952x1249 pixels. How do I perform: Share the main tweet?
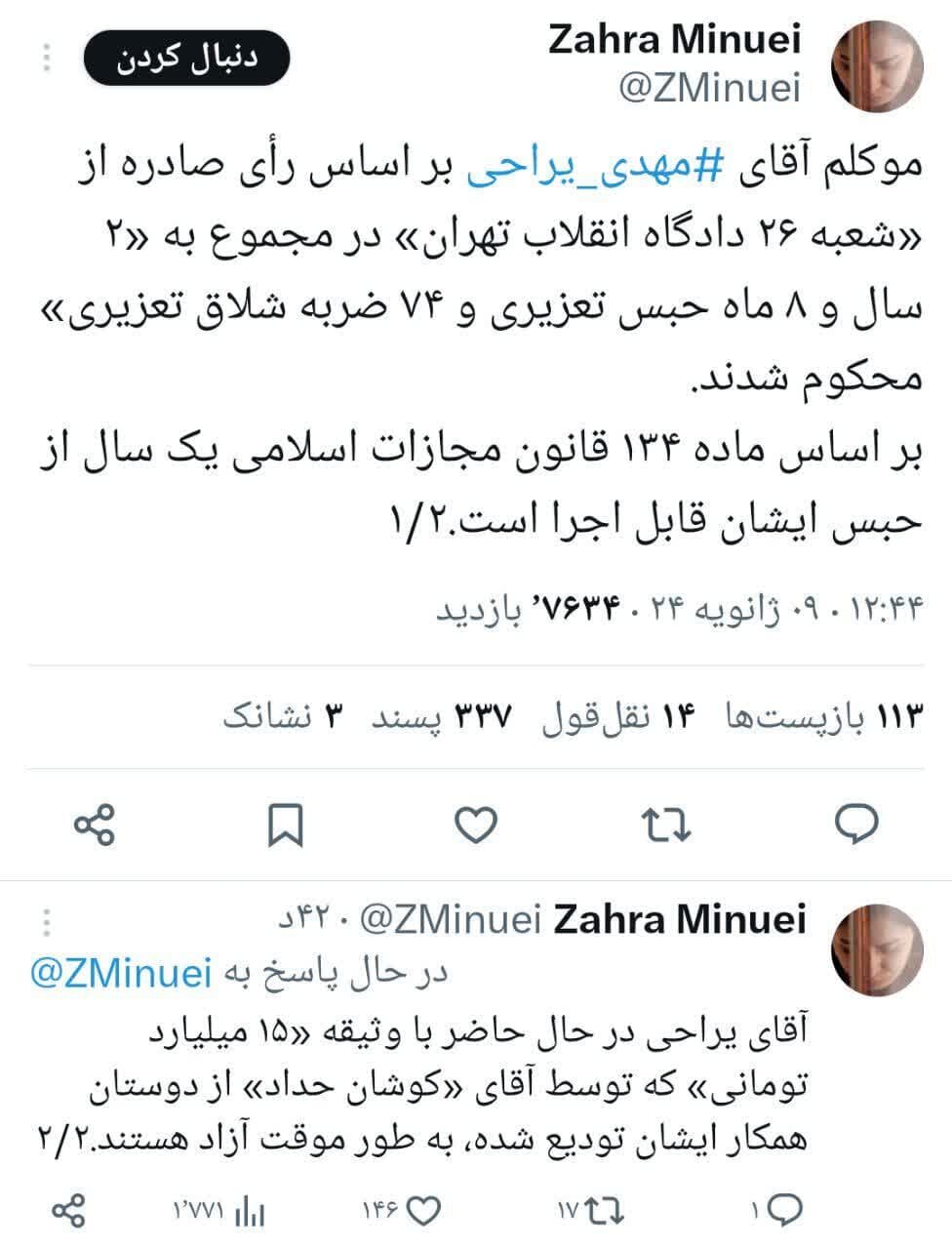[x=95, y=826]
